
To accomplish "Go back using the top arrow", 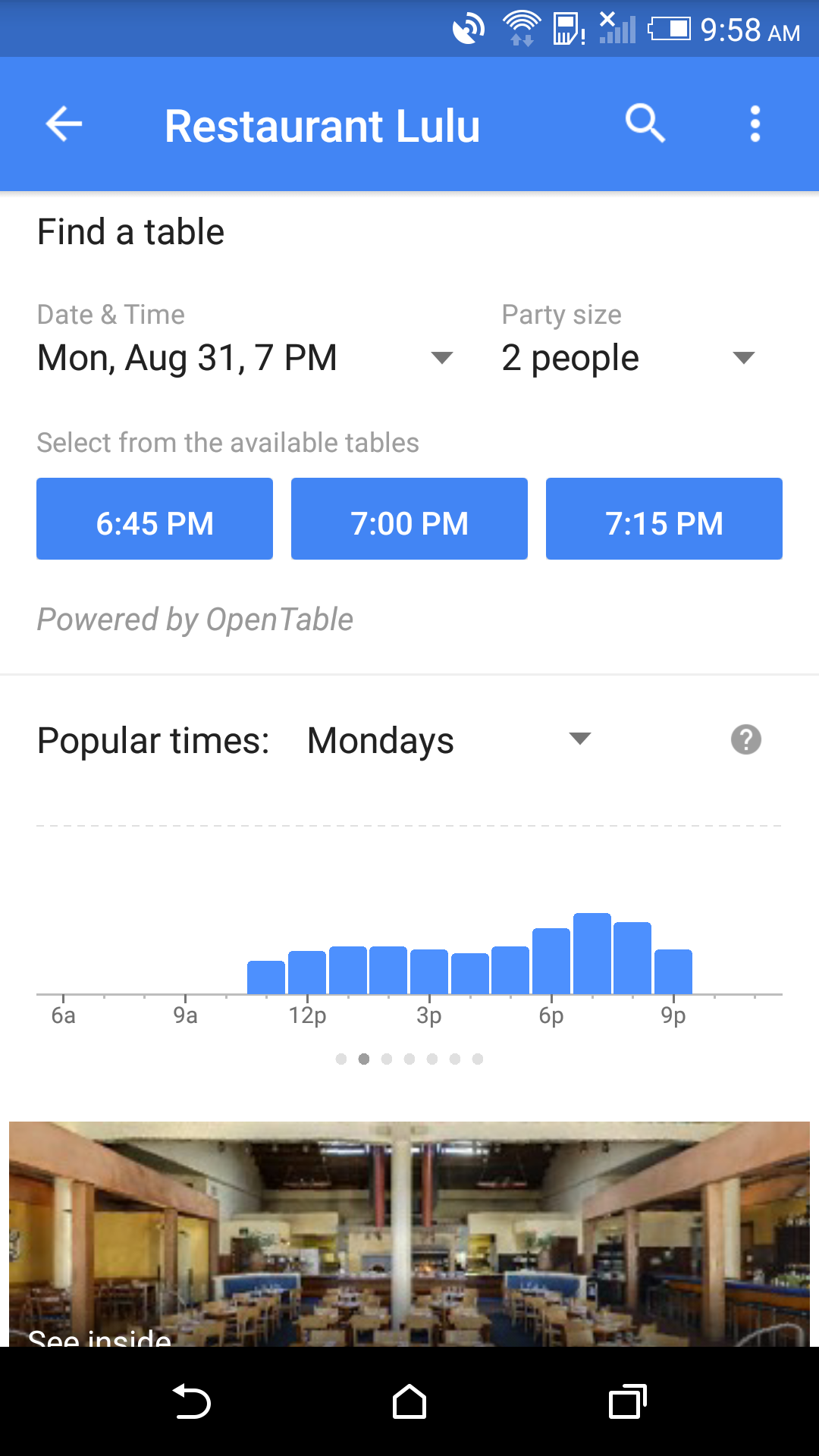I will click(64, 124).
